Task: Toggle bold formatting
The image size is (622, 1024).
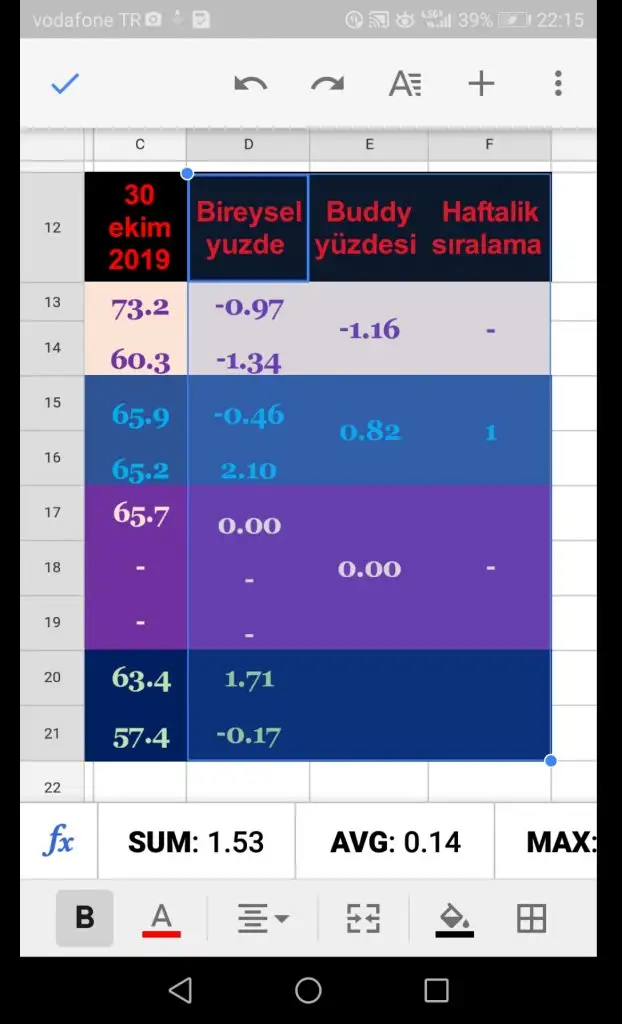Action: pyautogui.click(x=85, y=917)
